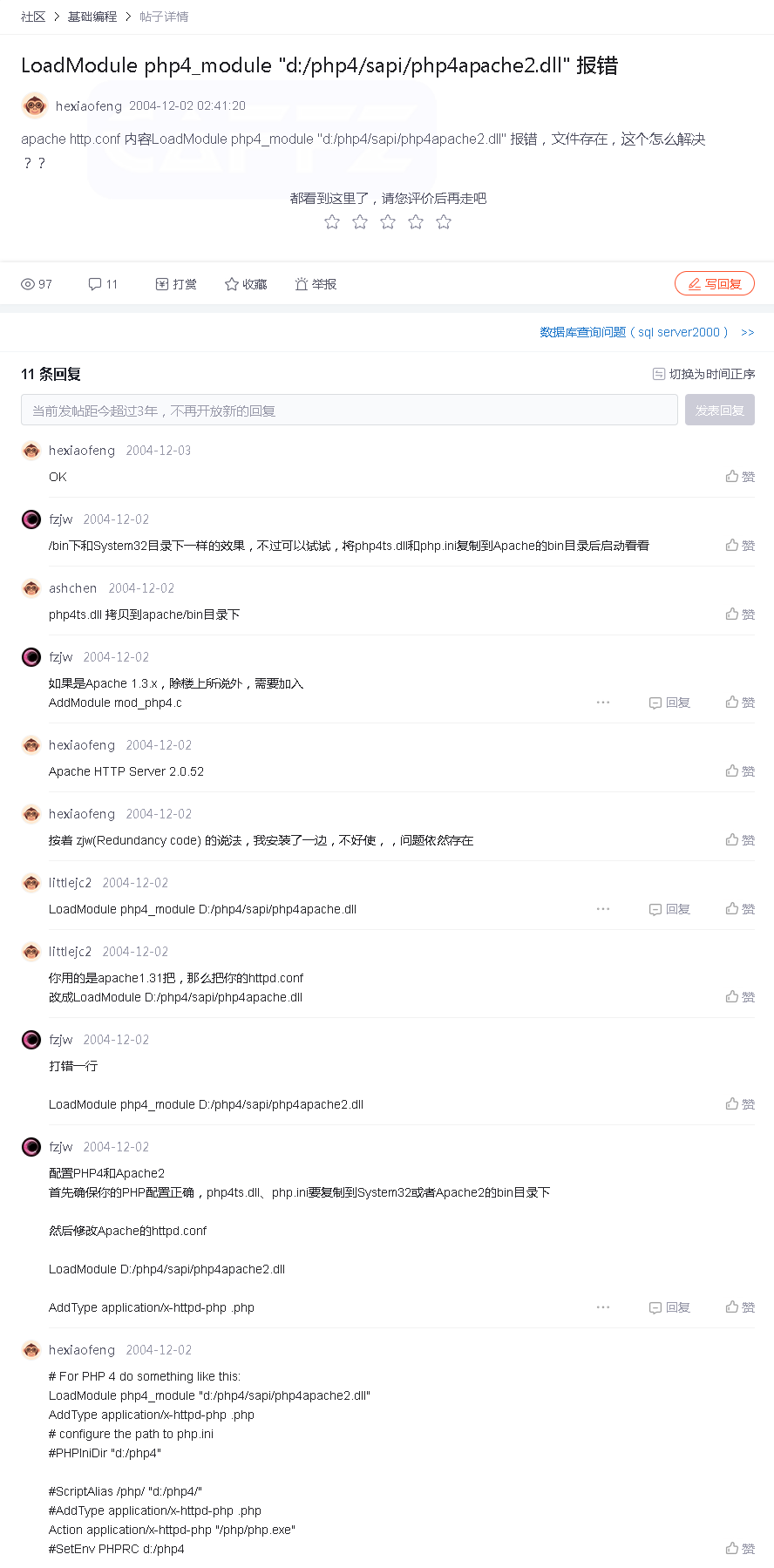The width and height of the screenshot is (774, 1568).
Task: Like the Apache HTTP Server 2.0.52 reply
Action: (740, 771)
